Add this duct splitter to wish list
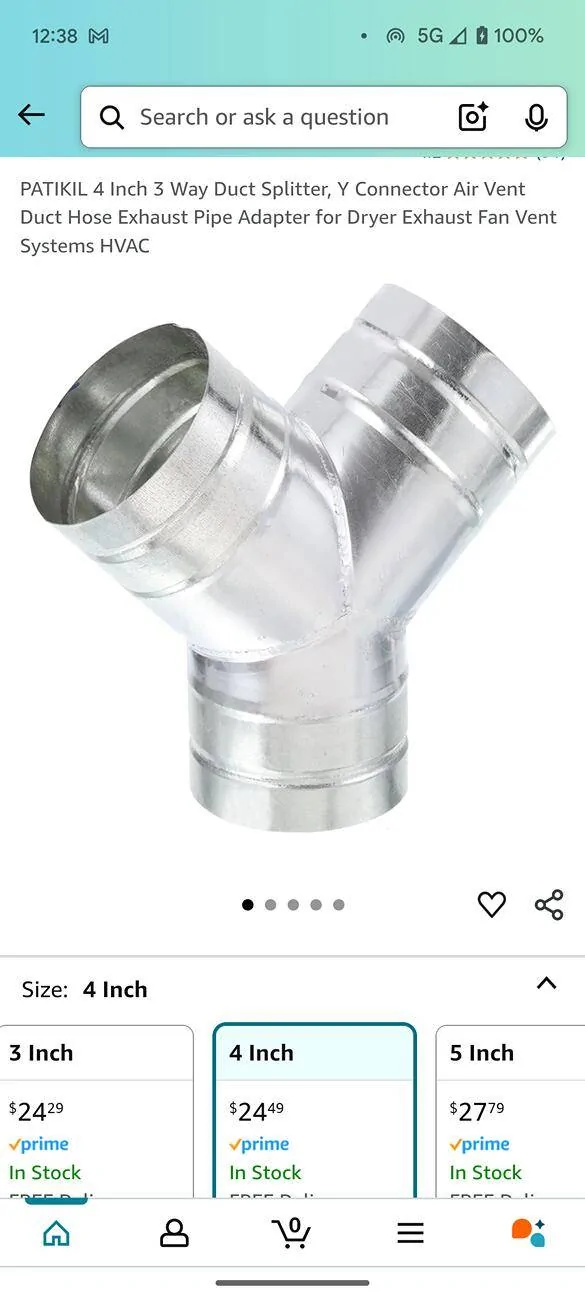This screenshot has height=1300, width=585. click(491, 904)
